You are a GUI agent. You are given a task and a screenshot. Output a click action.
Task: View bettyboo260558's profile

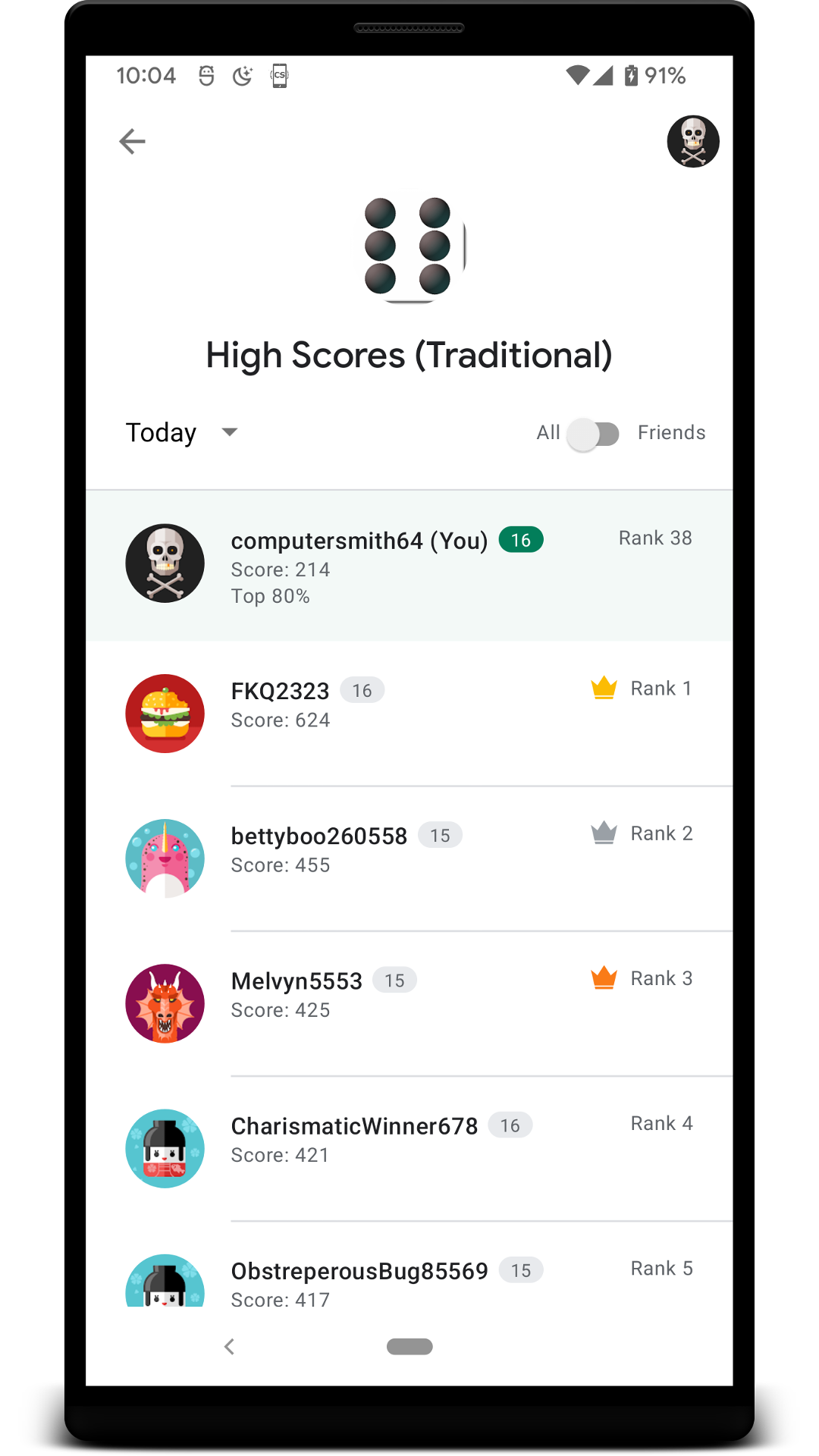[x=409, y=857]
